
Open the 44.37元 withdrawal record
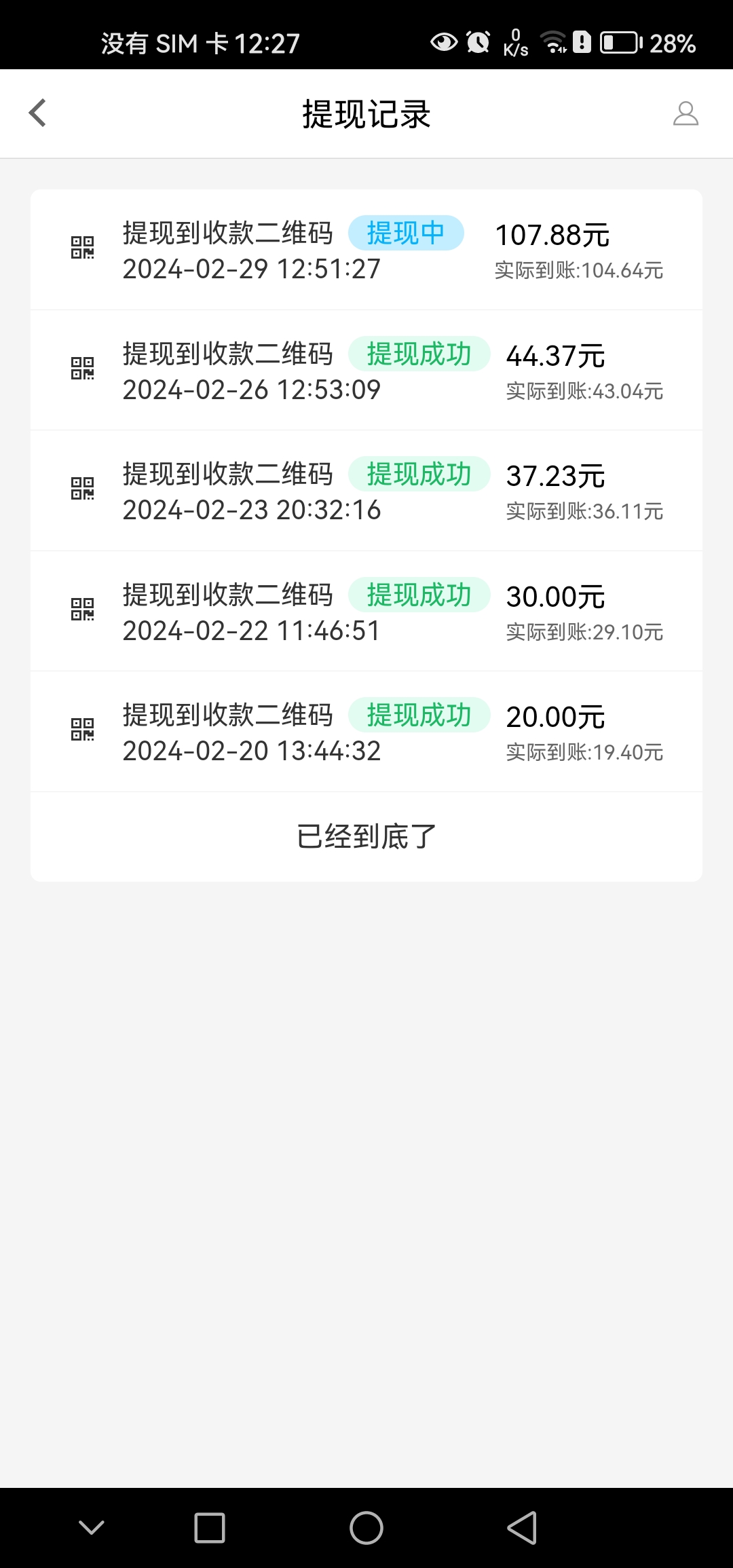tap(366, 370)
